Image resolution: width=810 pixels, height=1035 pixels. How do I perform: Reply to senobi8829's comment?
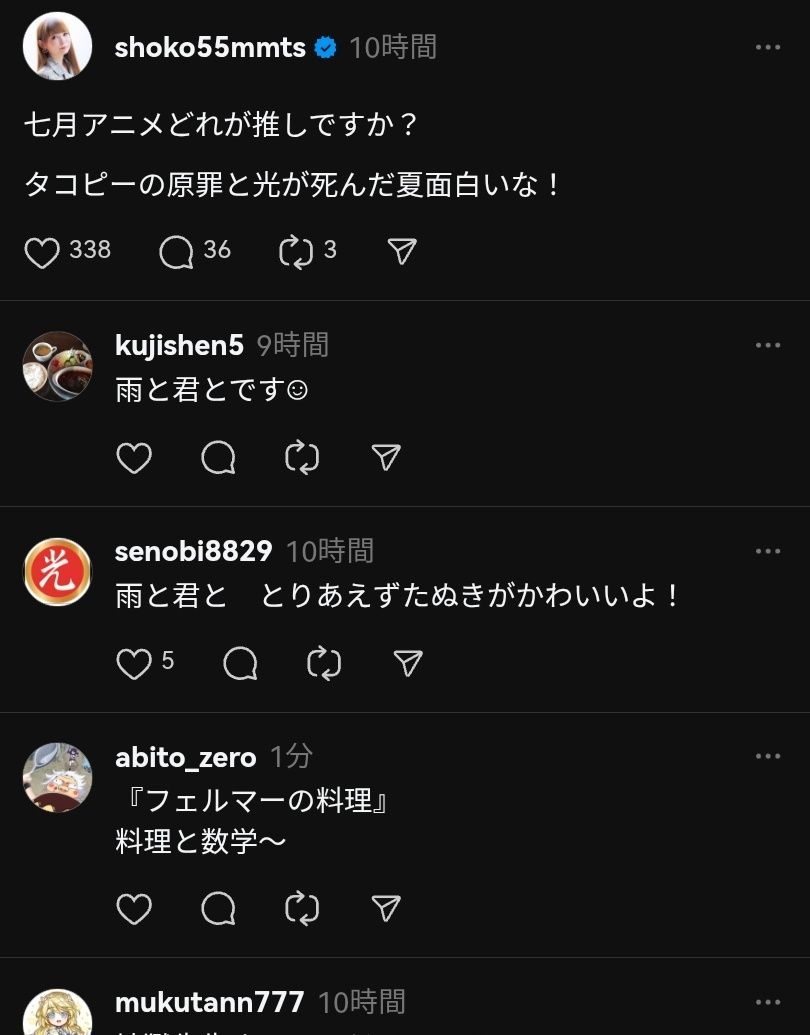[240, 663]
